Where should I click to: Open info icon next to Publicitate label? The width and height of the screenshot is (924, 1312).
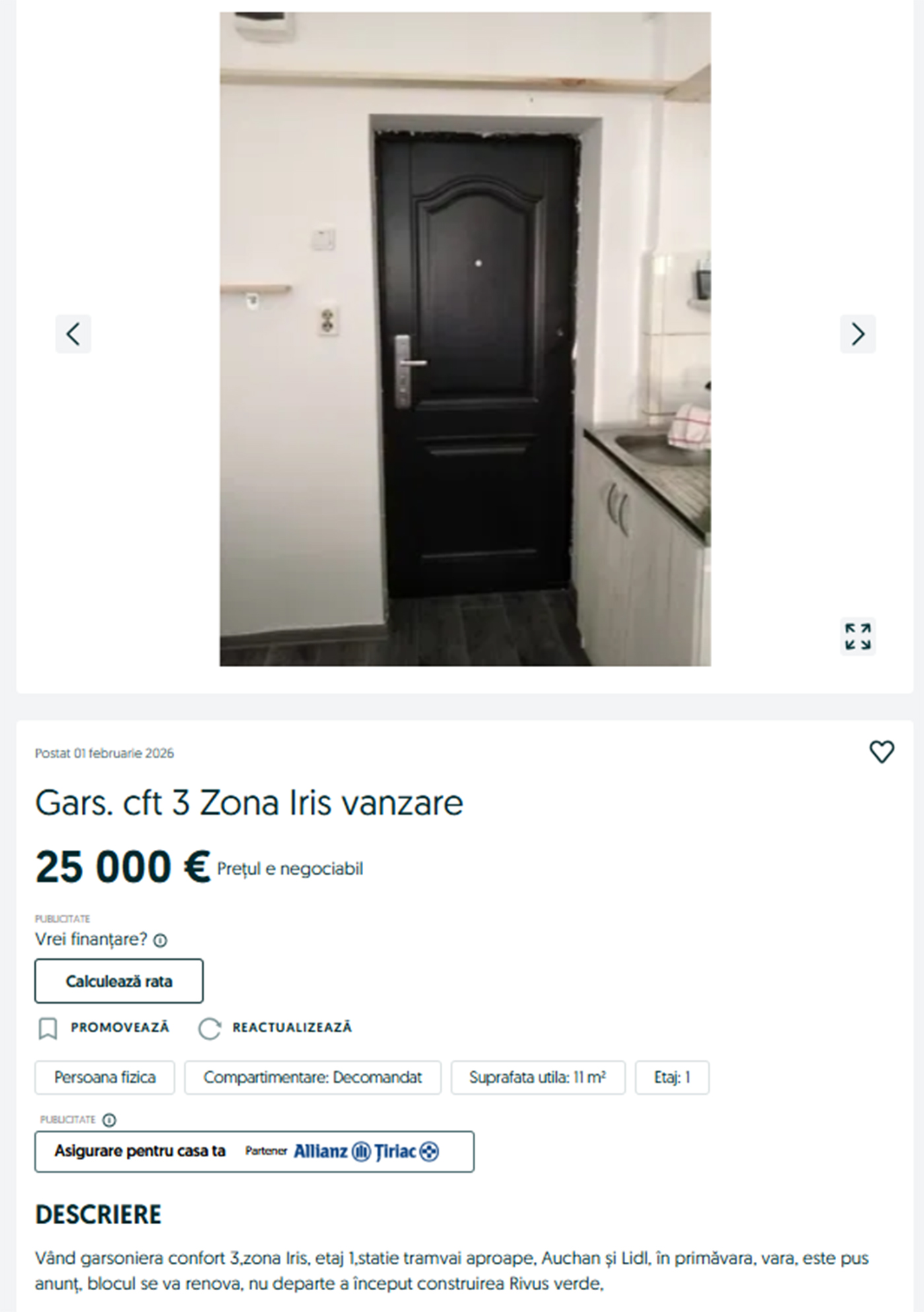[110, 1120]
